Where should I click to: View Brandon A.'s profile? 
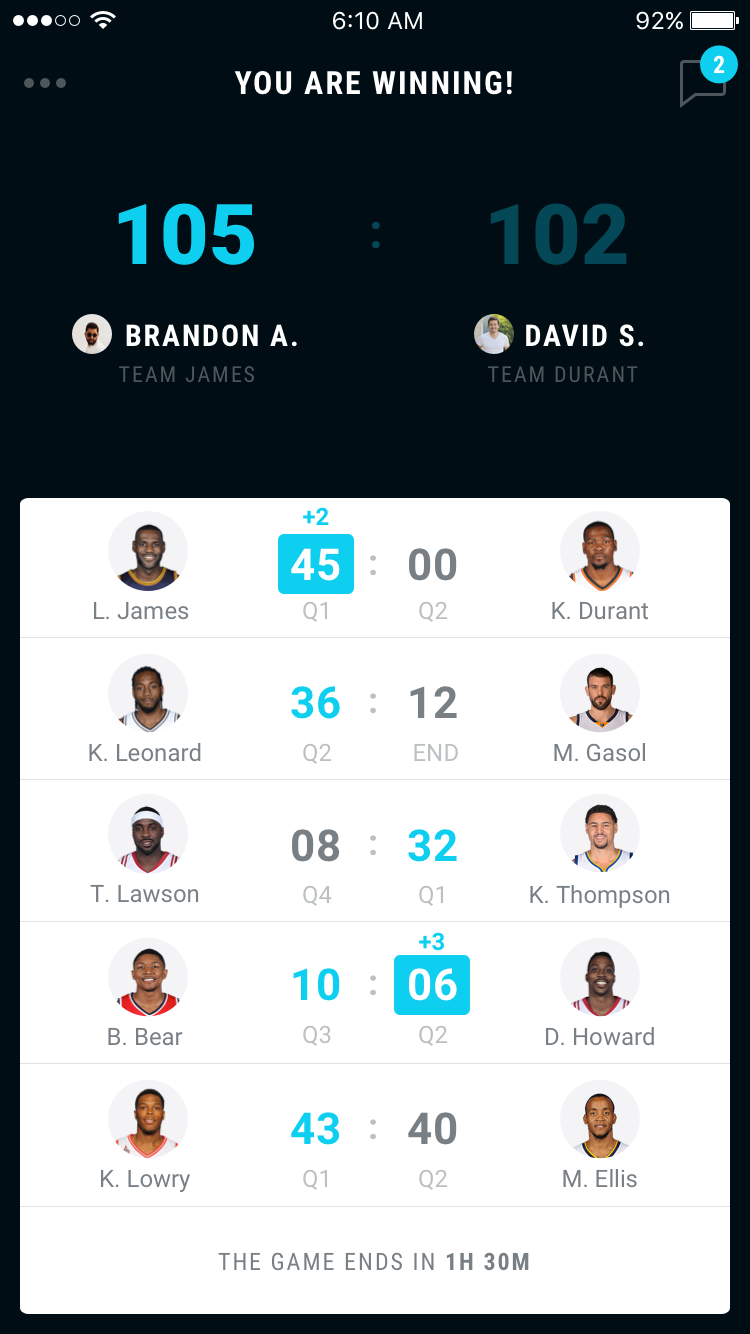click(186, 335)
